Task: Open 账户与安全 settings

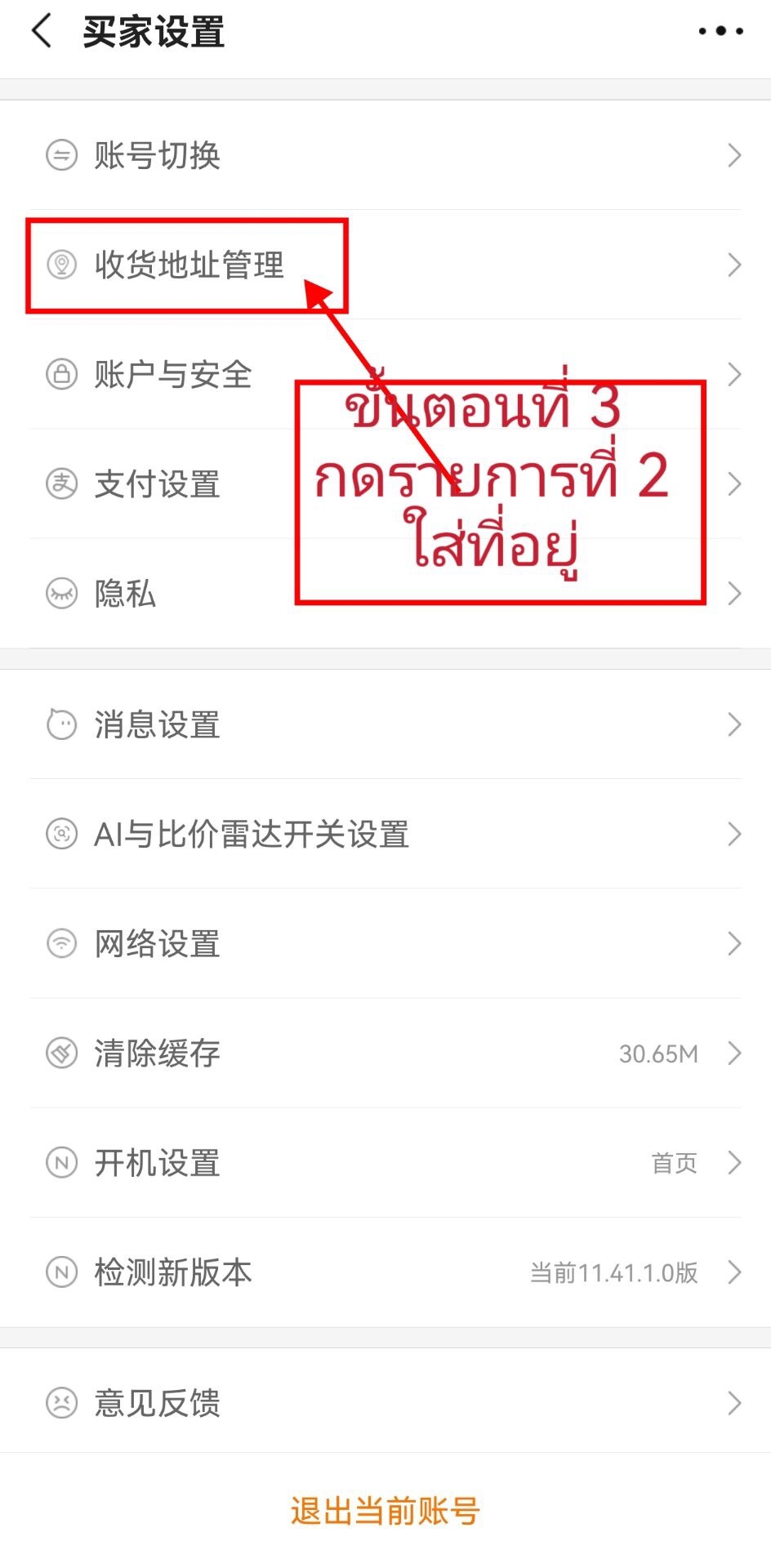Action: click(385, 374)
